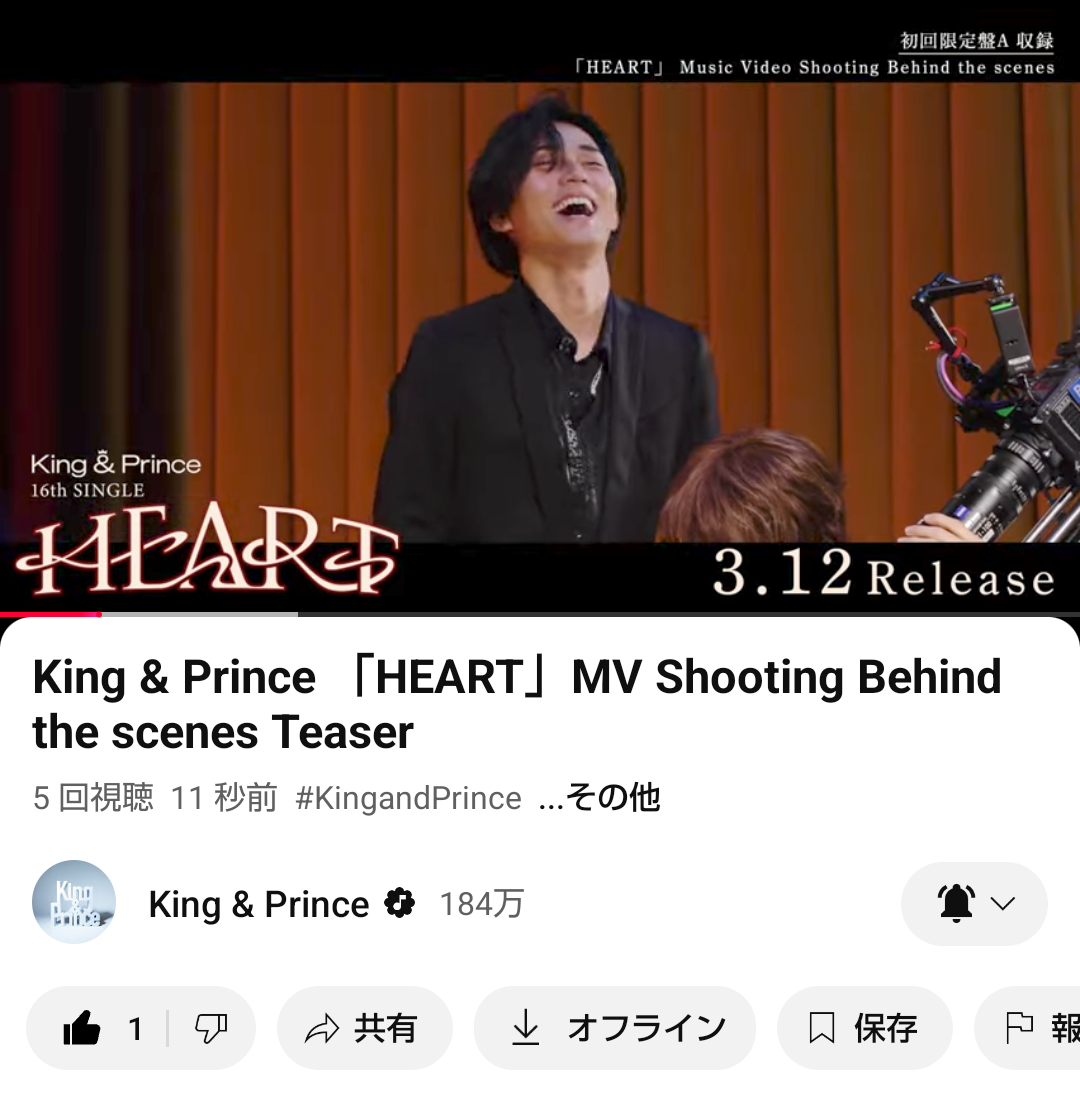This screenshot has height=1112, width=1080.
Task: Open notification bell dropdown for channel
Action: (974, 904)
